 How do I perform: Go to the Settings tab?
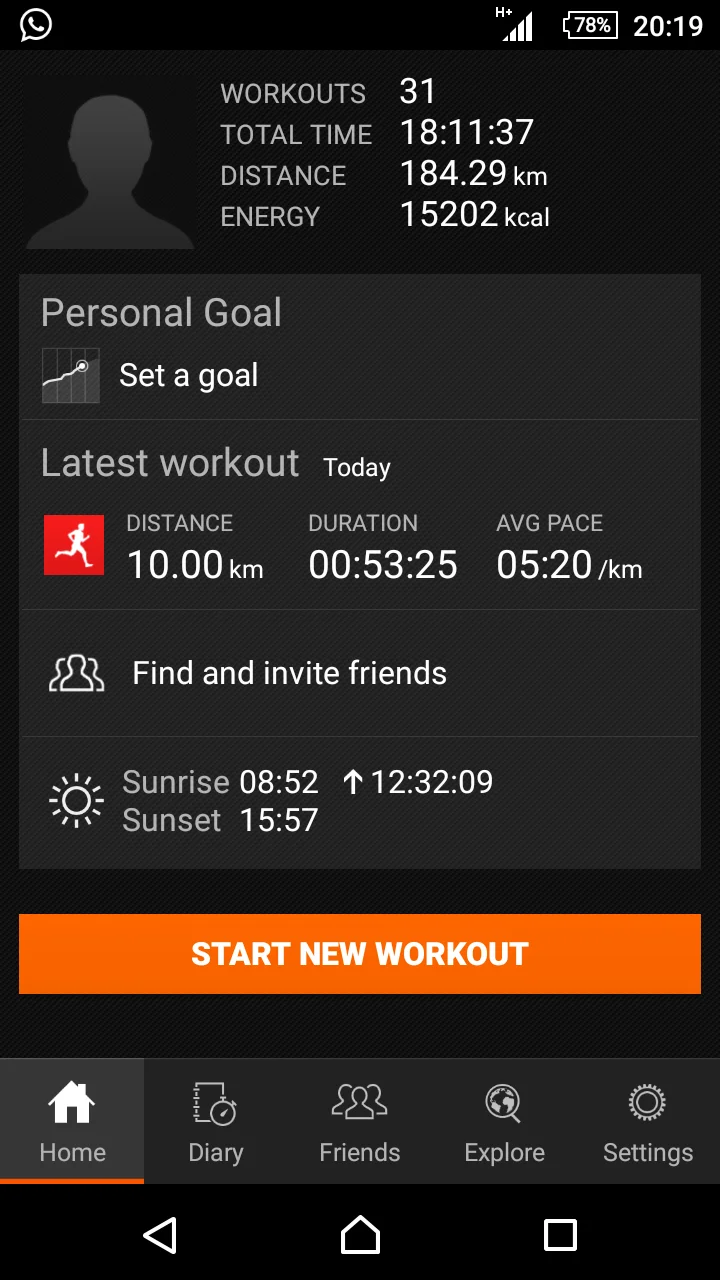[648, 1122]
